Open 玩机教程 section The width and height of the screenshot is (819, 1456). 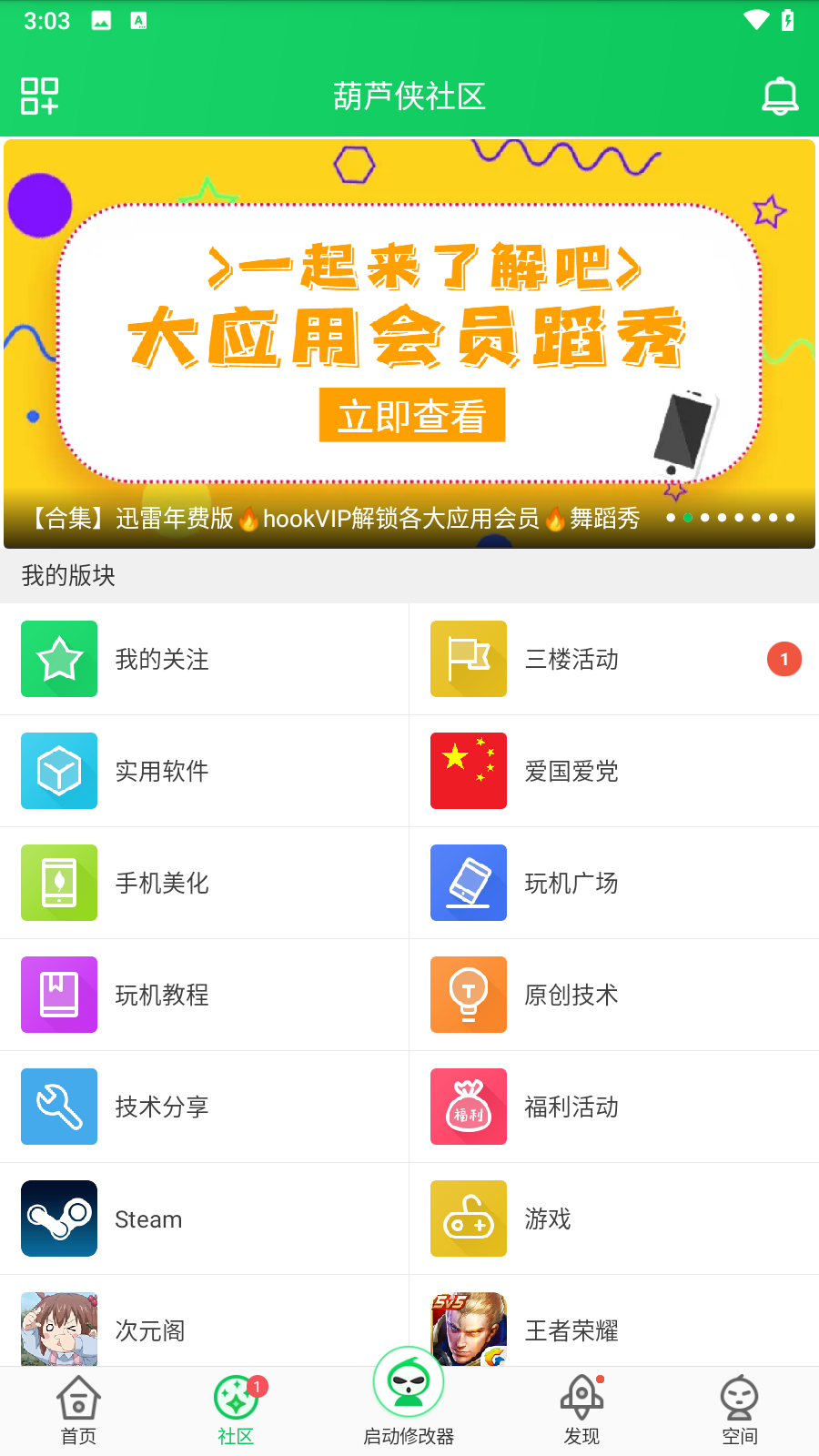[205, 995]
